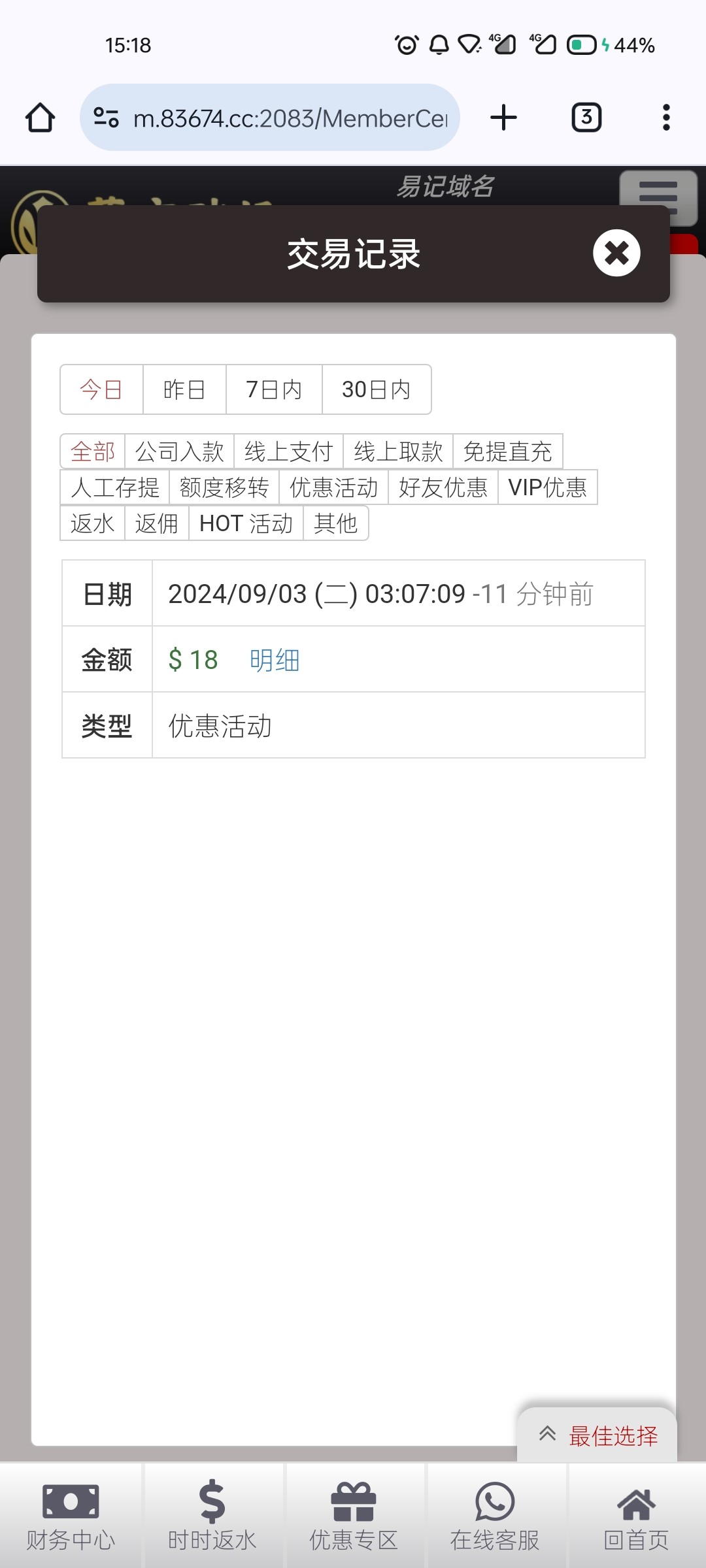Filter records by 线上取款
Screen dimensions: 706x1568
(397, 451)
